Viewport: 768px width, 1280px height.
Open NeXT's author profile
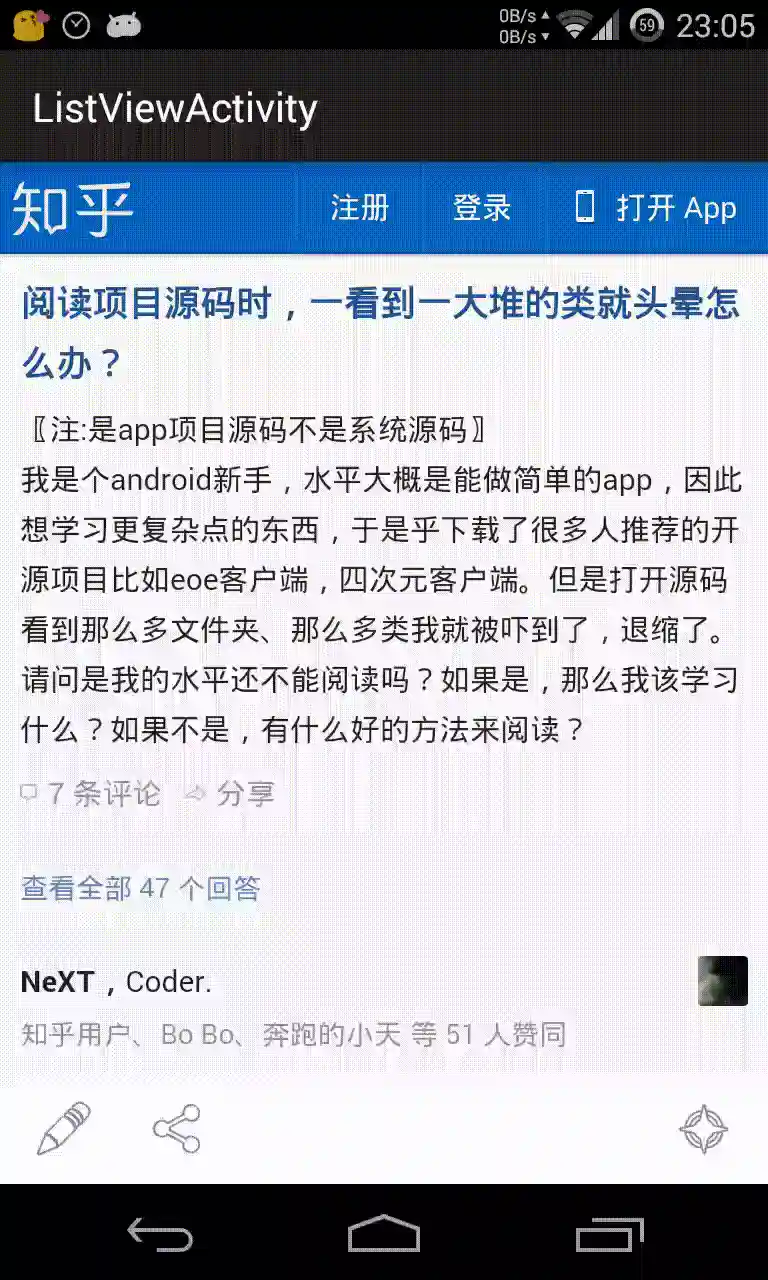tap(58, 982)
